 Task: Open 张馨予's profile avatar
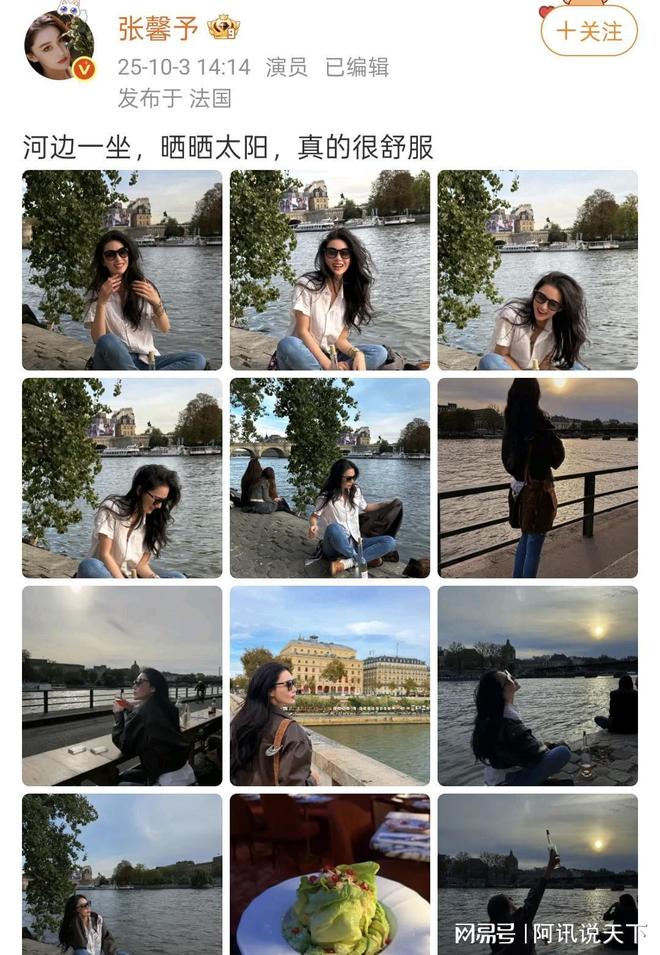59,46
